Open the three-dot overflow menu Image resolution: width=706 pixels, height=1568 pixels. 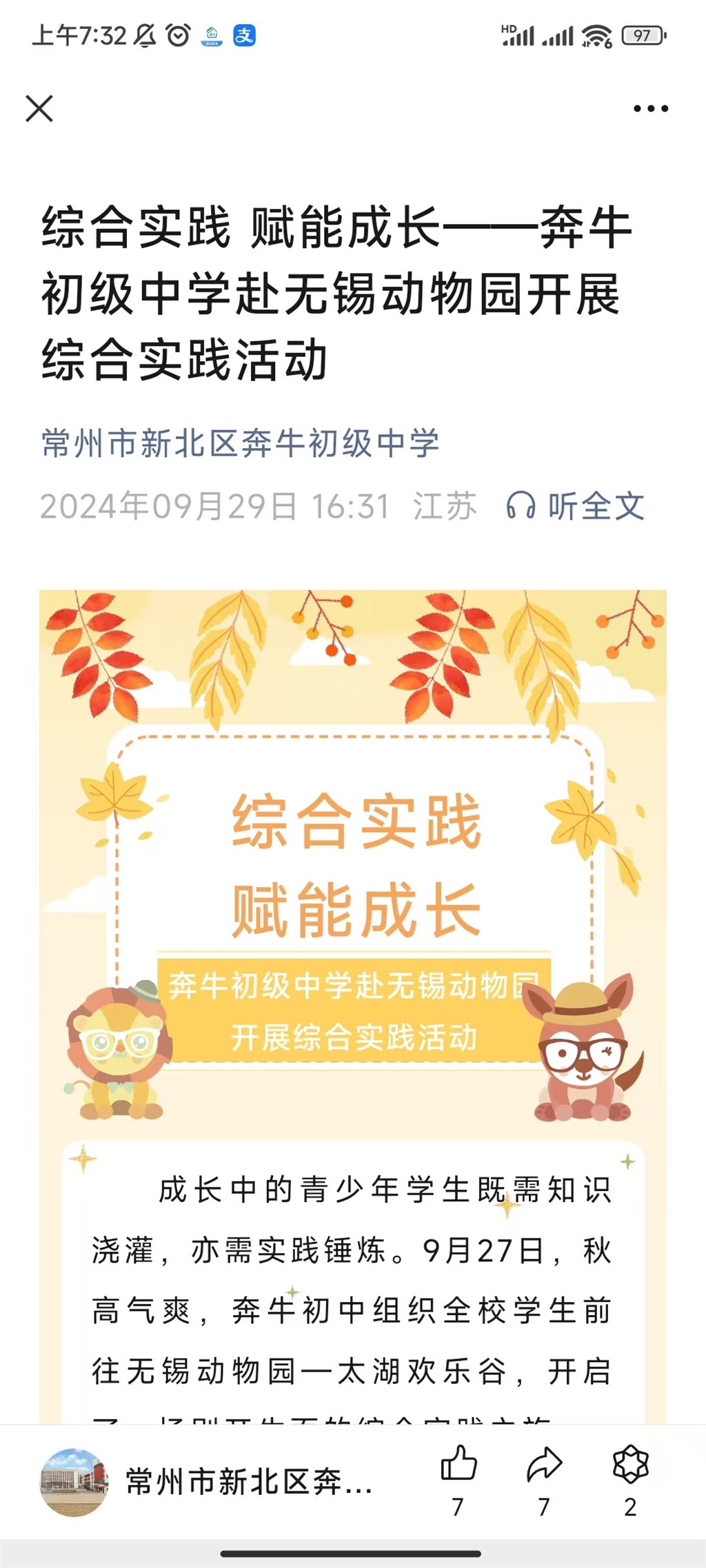point(651,109)
